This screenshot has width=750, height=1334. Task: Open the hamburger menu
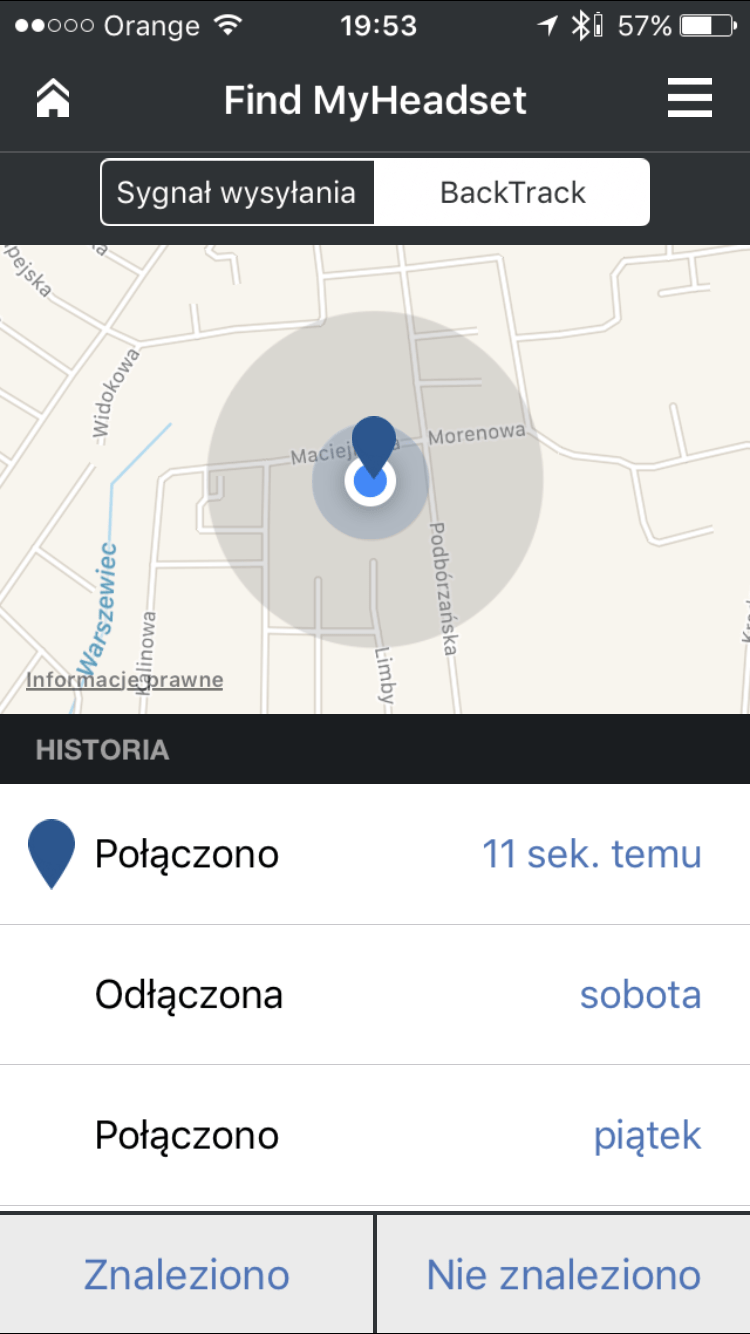[690, 100]
